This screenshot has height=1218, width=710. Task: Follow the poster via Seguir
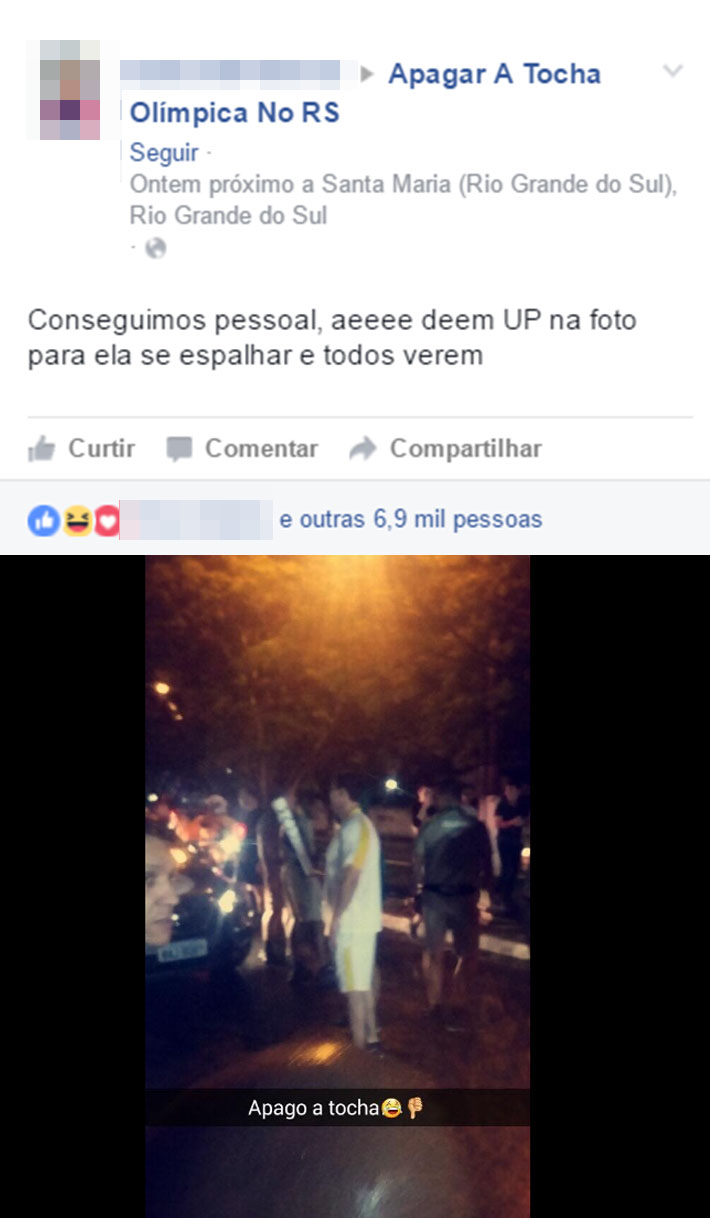[163, 153]
